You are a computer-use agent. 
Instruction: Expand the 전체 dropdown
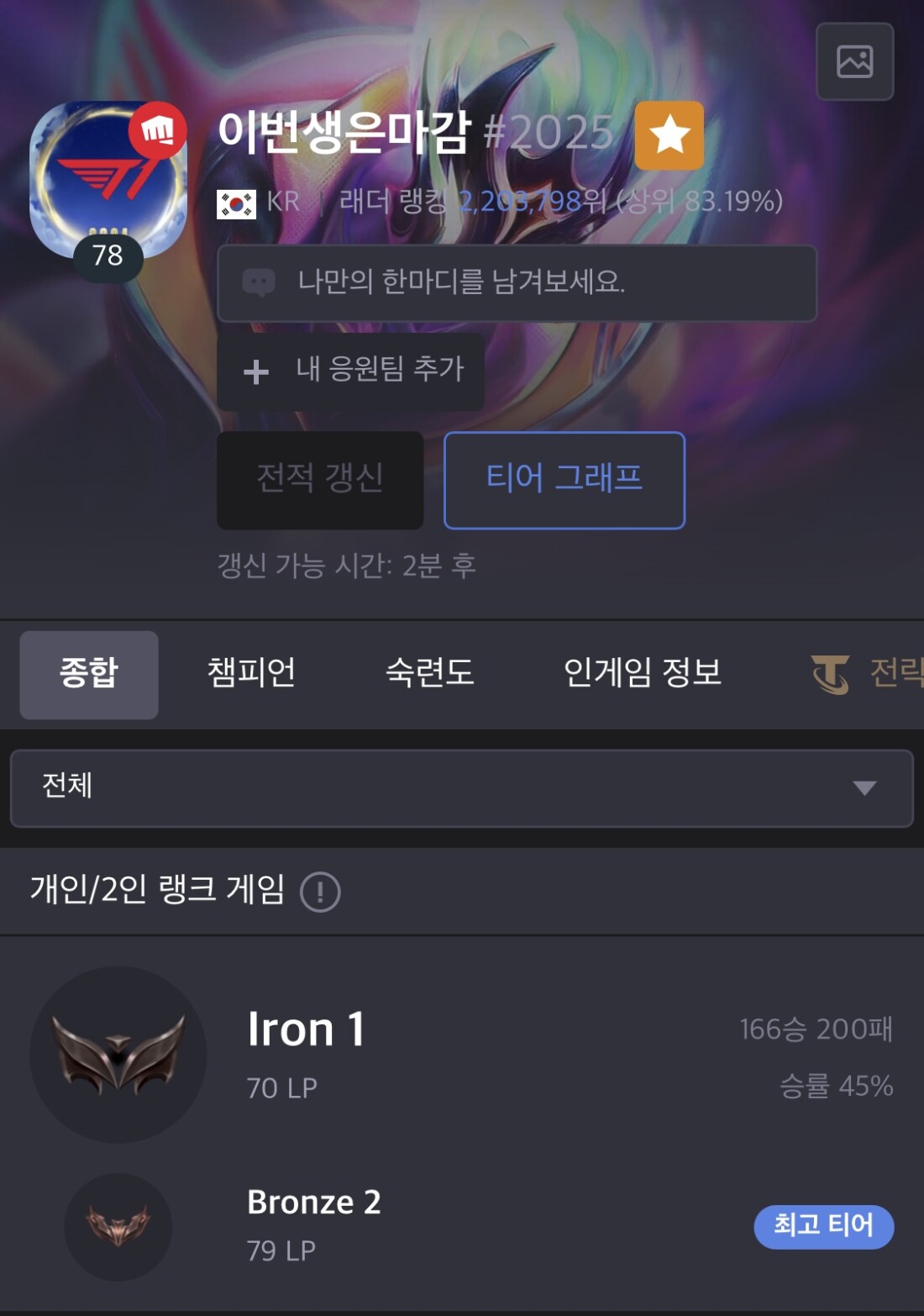461,787
